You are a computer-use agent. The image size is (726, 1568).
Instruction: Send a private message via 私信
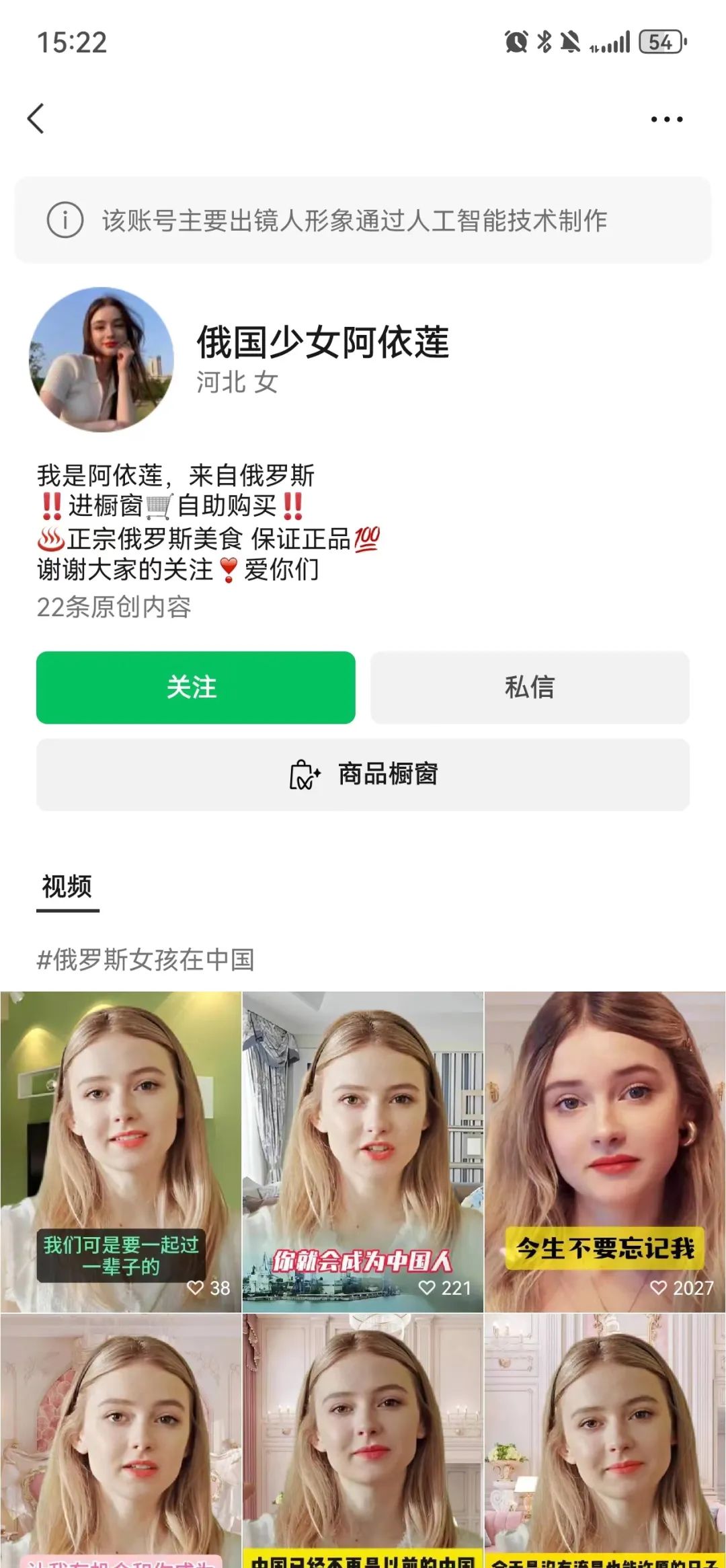pyautogui.click(x=530, y=687)
